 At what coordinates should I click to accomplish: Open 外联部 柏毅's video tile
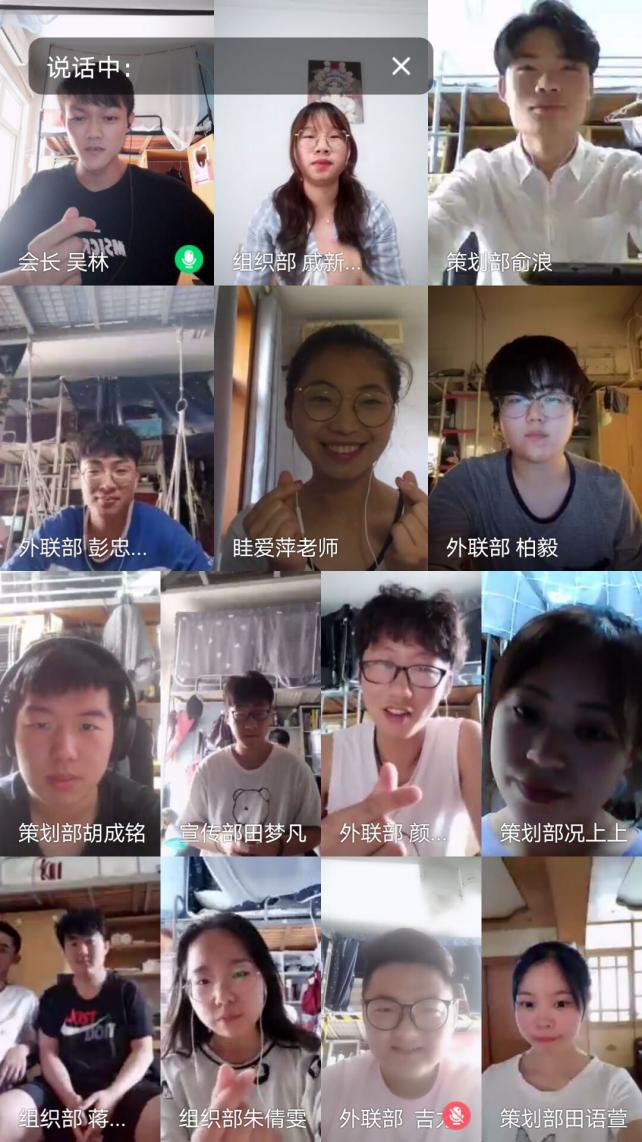click(x=535, y=428)
